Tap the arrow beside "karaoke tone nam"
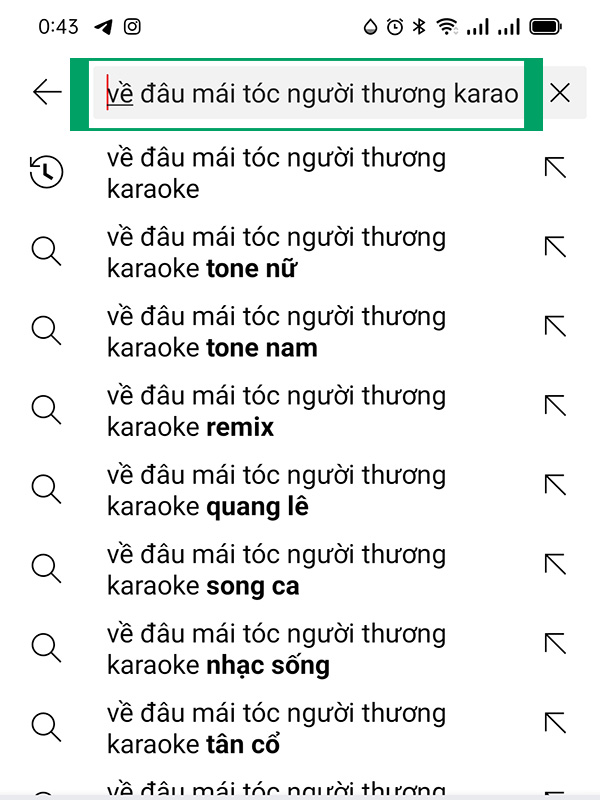The height and width of the screenshot is (800, 600). (554, 326)
